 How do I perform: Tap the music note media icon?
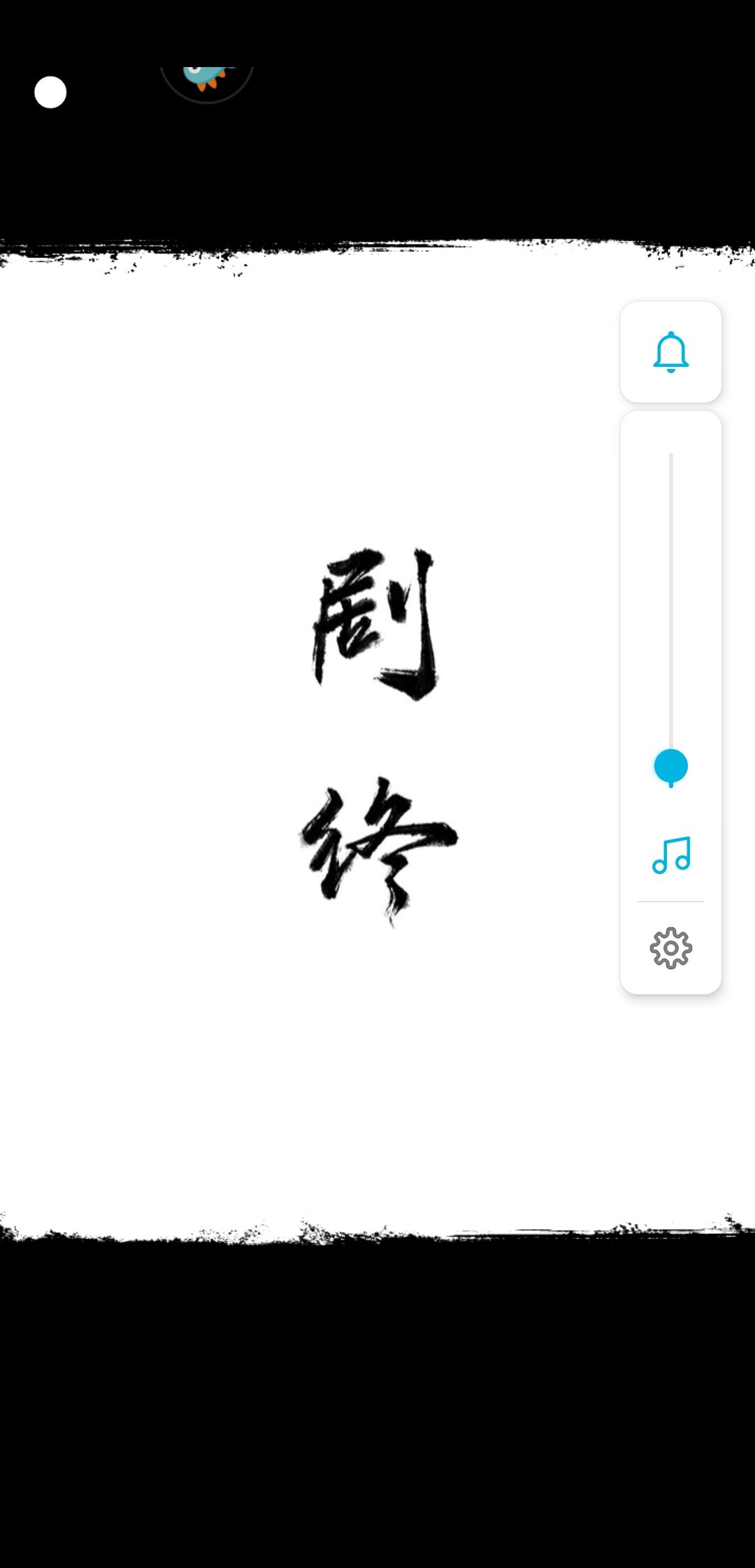click(671, 855)
